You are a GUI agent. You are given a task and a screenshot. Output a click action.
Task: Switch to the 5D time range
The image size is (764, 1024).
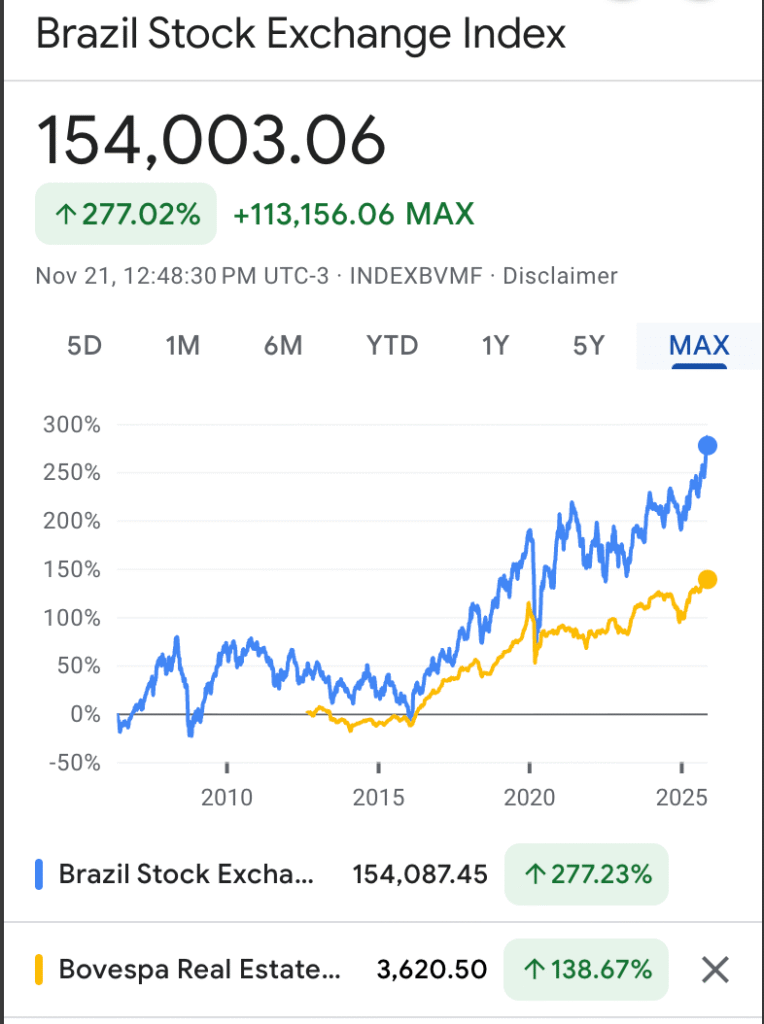(x=85, y=345)
